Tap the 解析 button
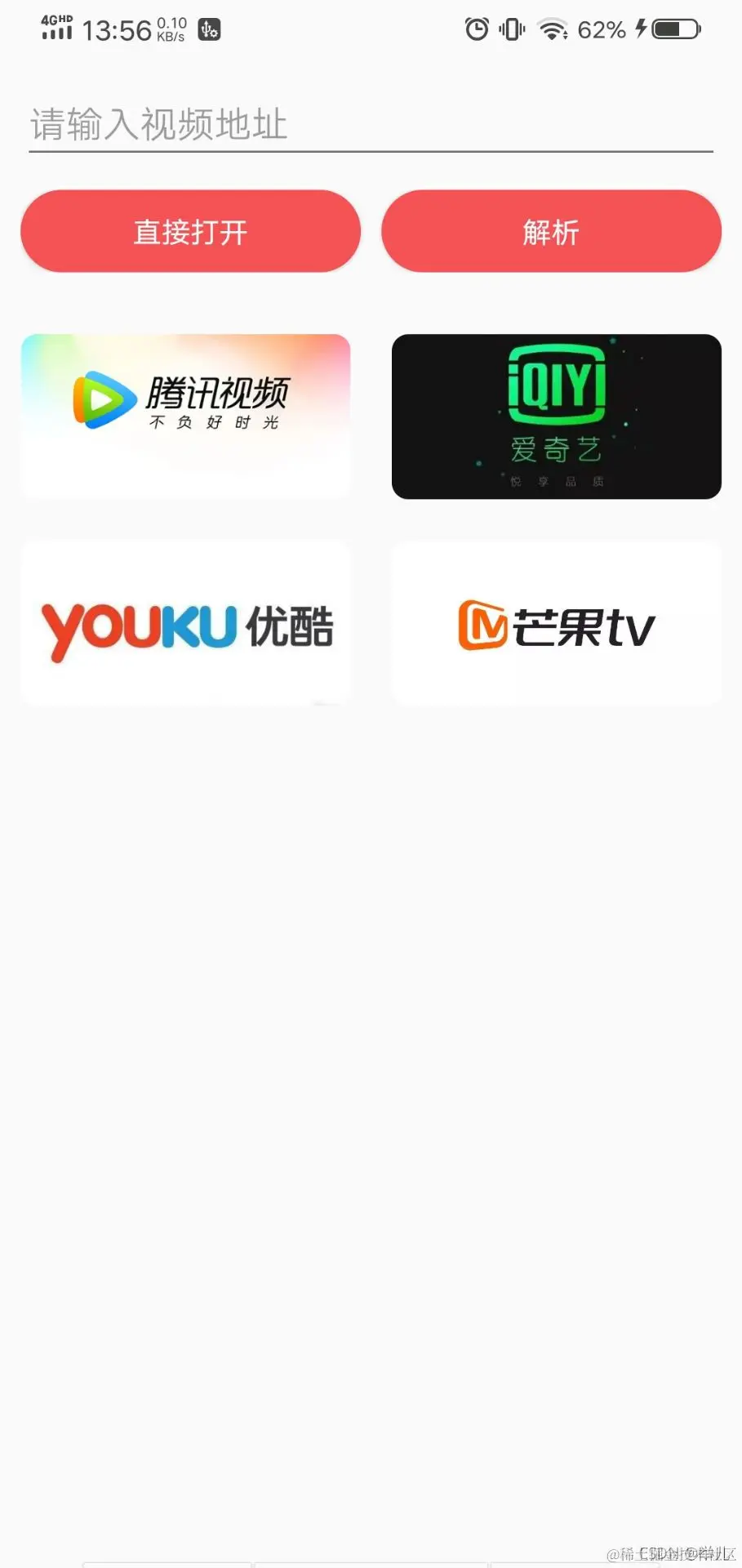742x1568 pixels. 551,232
